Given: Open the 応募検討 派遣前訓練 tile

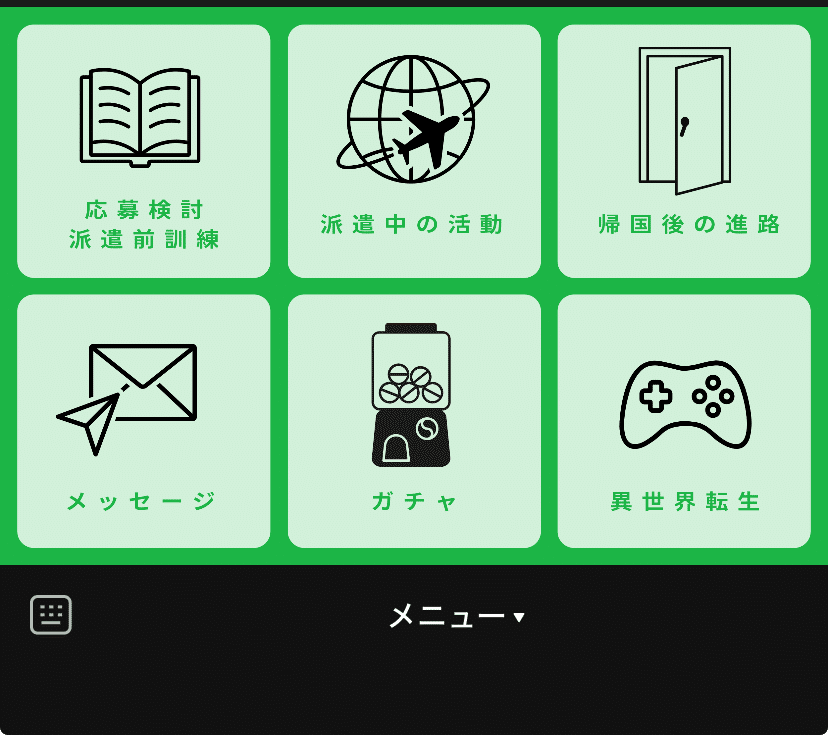Looking at the screenshot, I should click(x=144, y=151).
